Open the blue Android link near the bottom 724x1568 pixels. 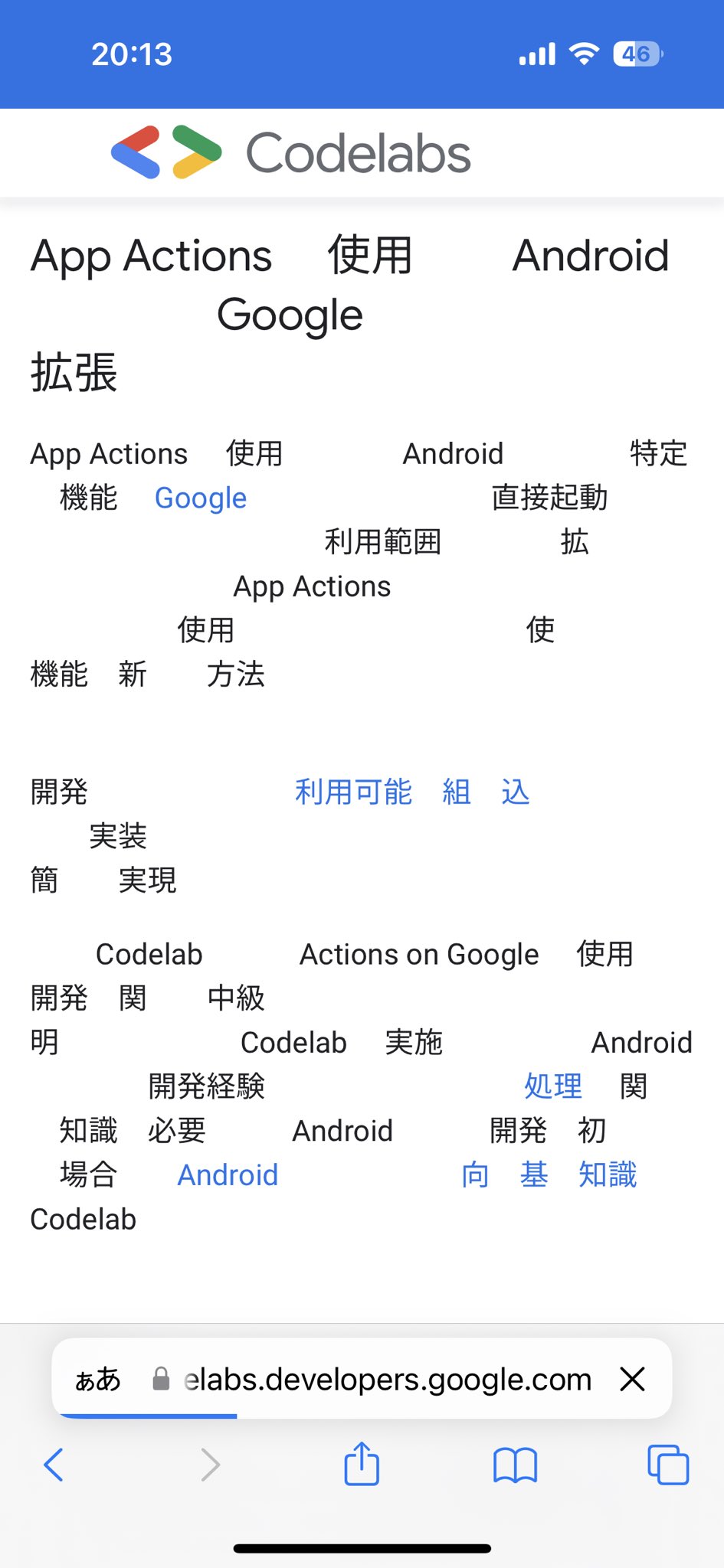228,1175
